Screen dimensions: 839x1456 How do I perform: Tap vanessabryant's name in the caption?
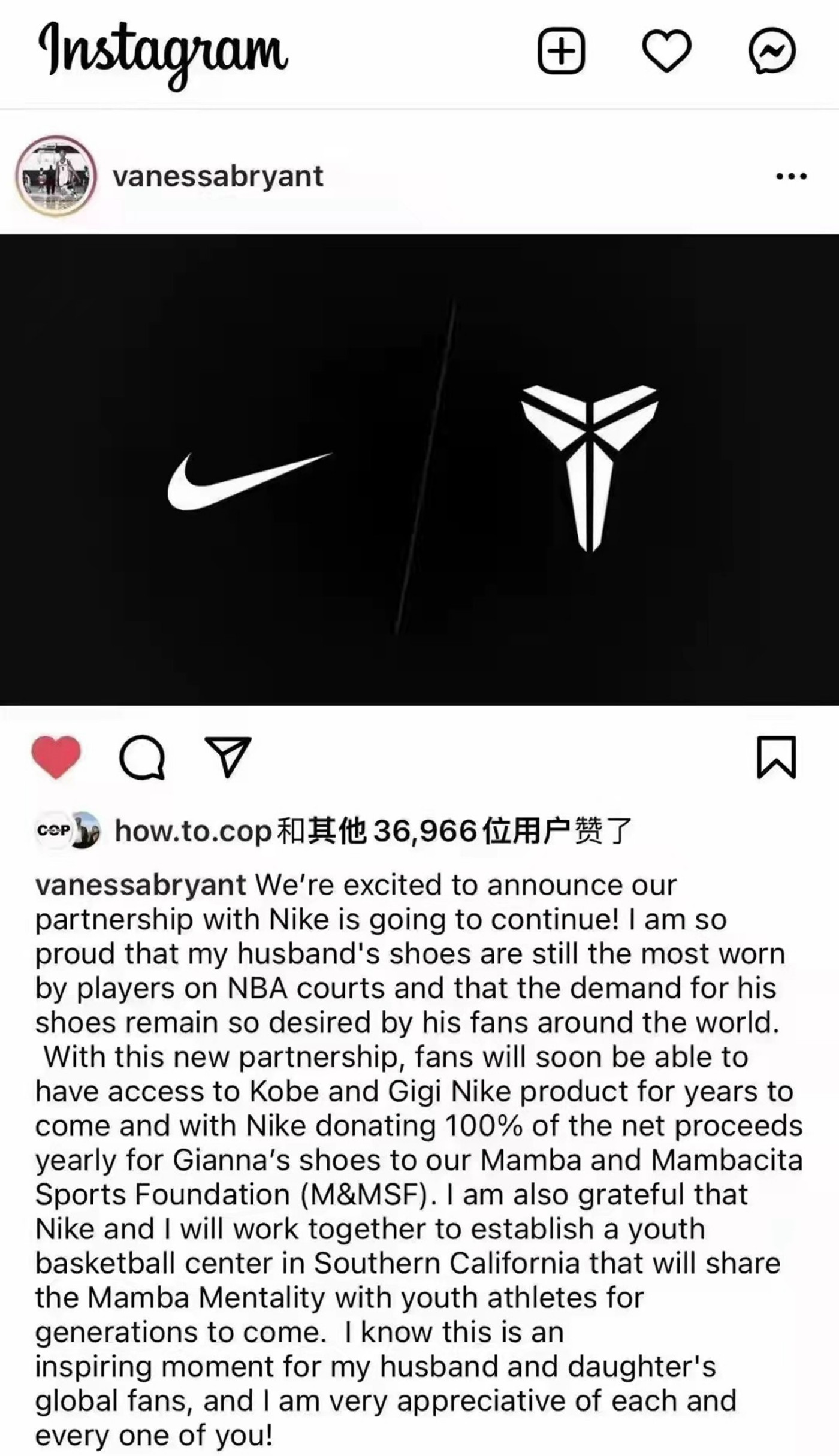click(x=140, y=886)
